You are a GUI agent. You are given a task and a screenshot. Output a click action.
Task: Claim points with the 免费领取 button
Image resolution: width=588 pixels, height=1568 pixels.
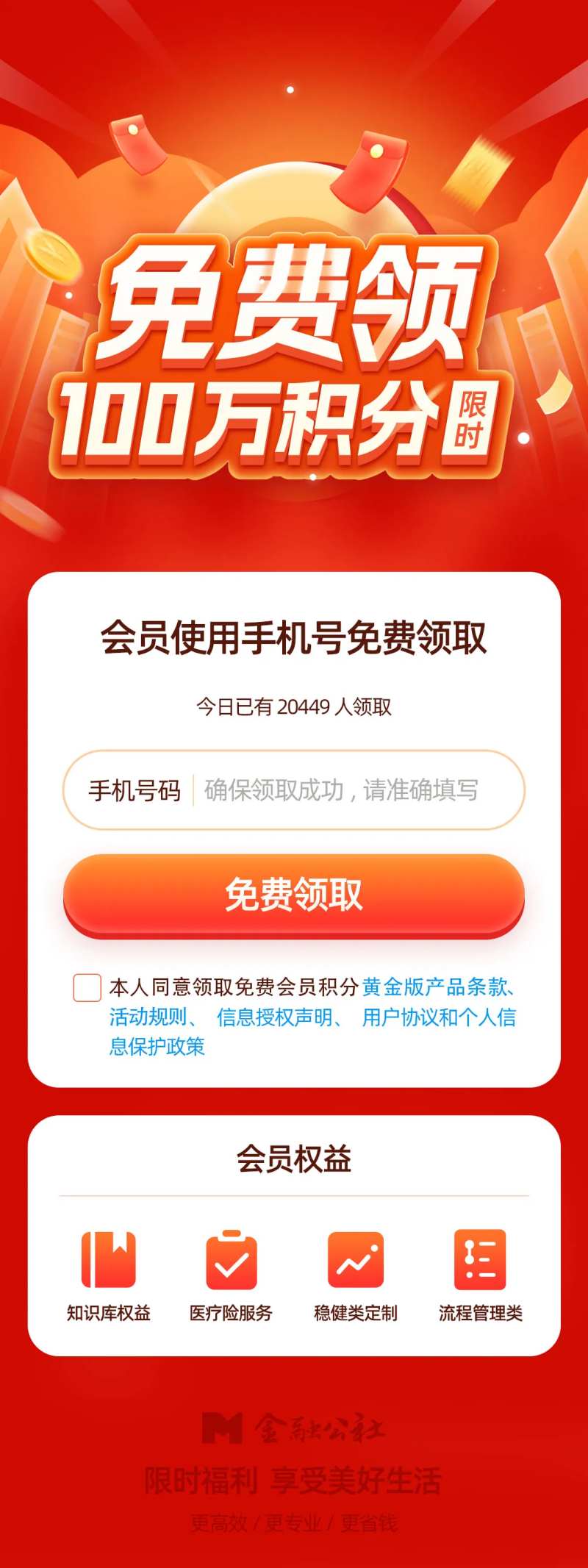click(294, 895)
